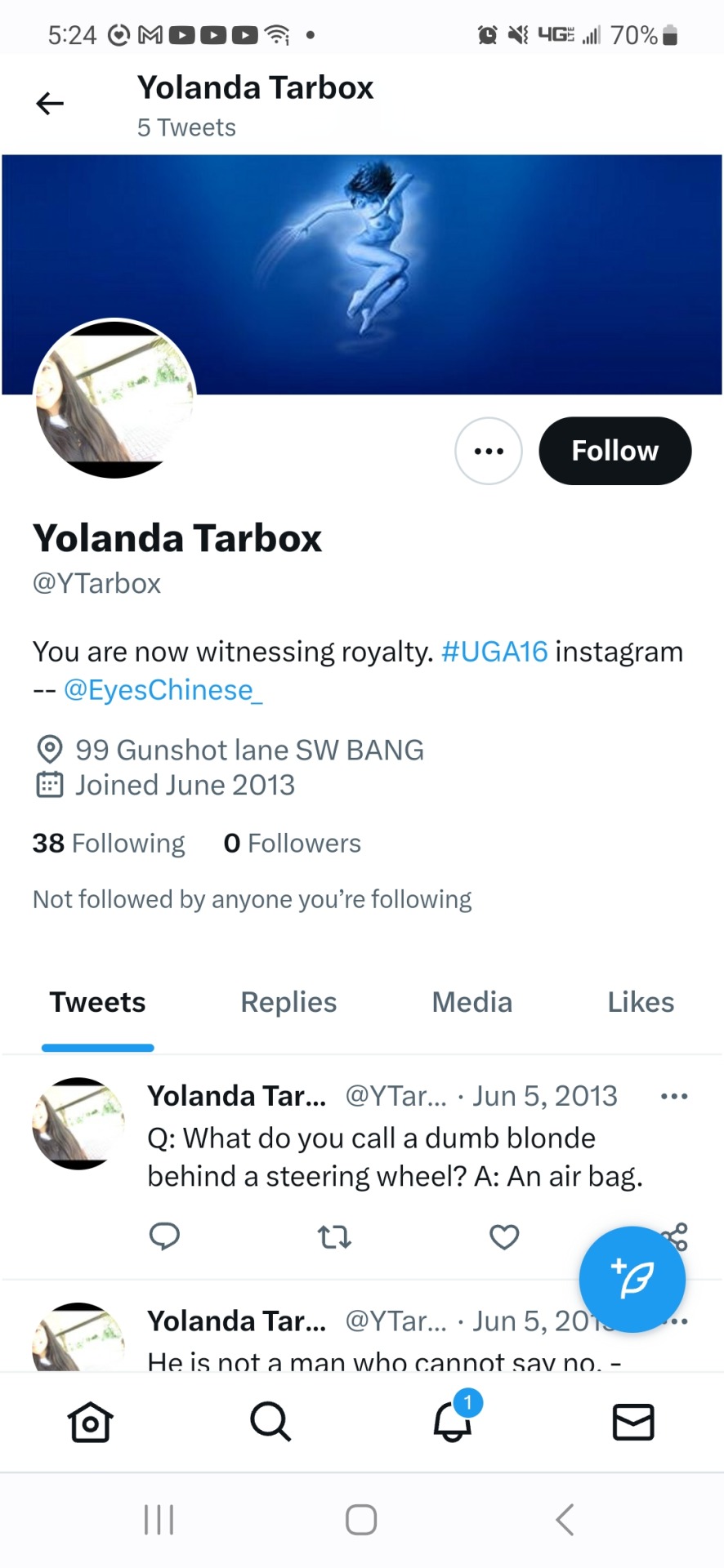Switch to the Replies tab
724x1568 pixels.
tap(288, 1002)
